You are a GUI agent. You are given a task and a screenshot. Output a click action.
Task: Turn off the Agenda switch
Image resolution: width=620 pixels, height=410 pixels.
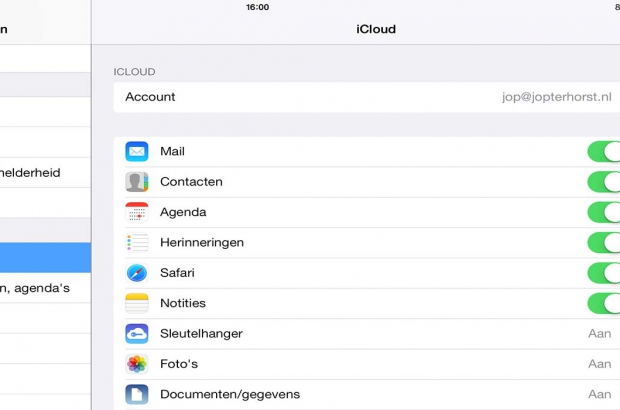click(x=604, y=212)
